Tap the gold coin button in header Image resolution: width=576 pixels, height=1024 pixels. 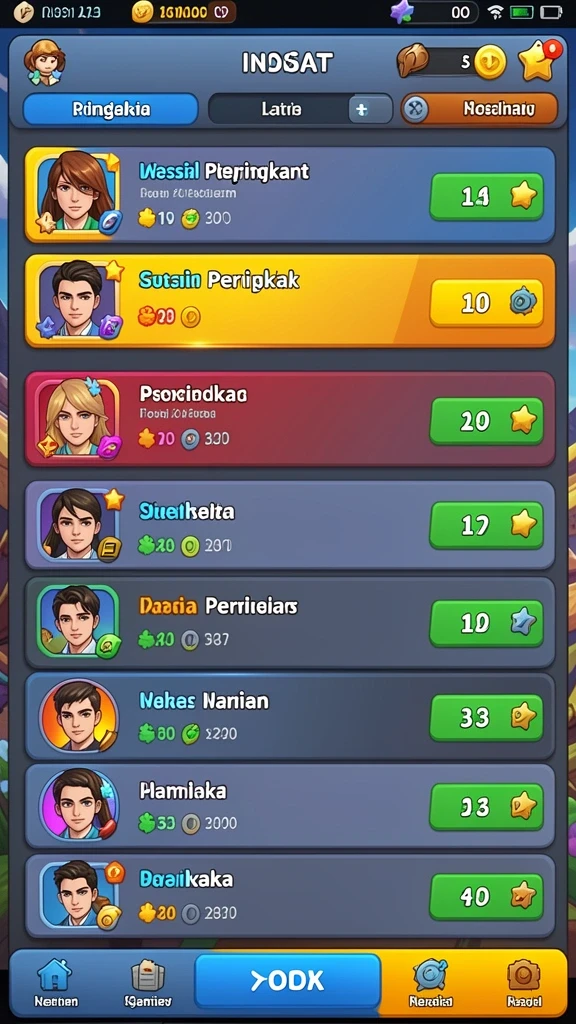pos(490,63)
